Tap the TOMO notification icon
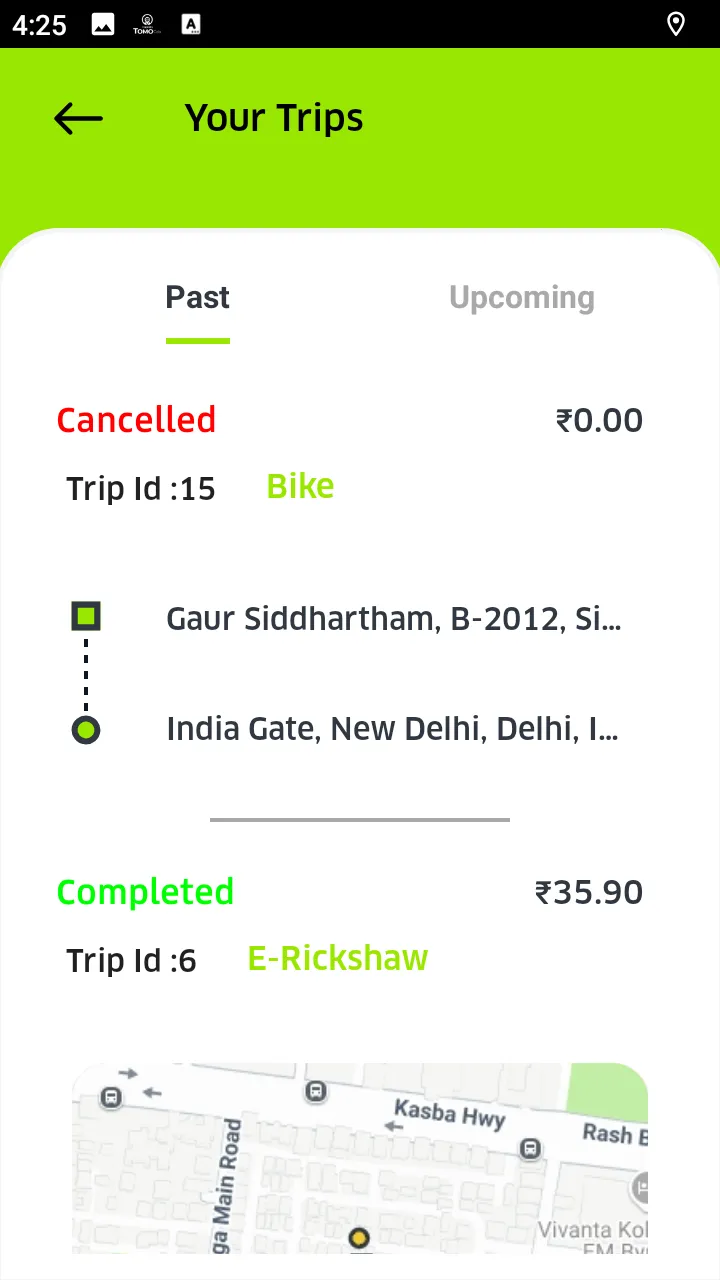Viewport: 720px width, 1280px height. [x=147, y=24]
